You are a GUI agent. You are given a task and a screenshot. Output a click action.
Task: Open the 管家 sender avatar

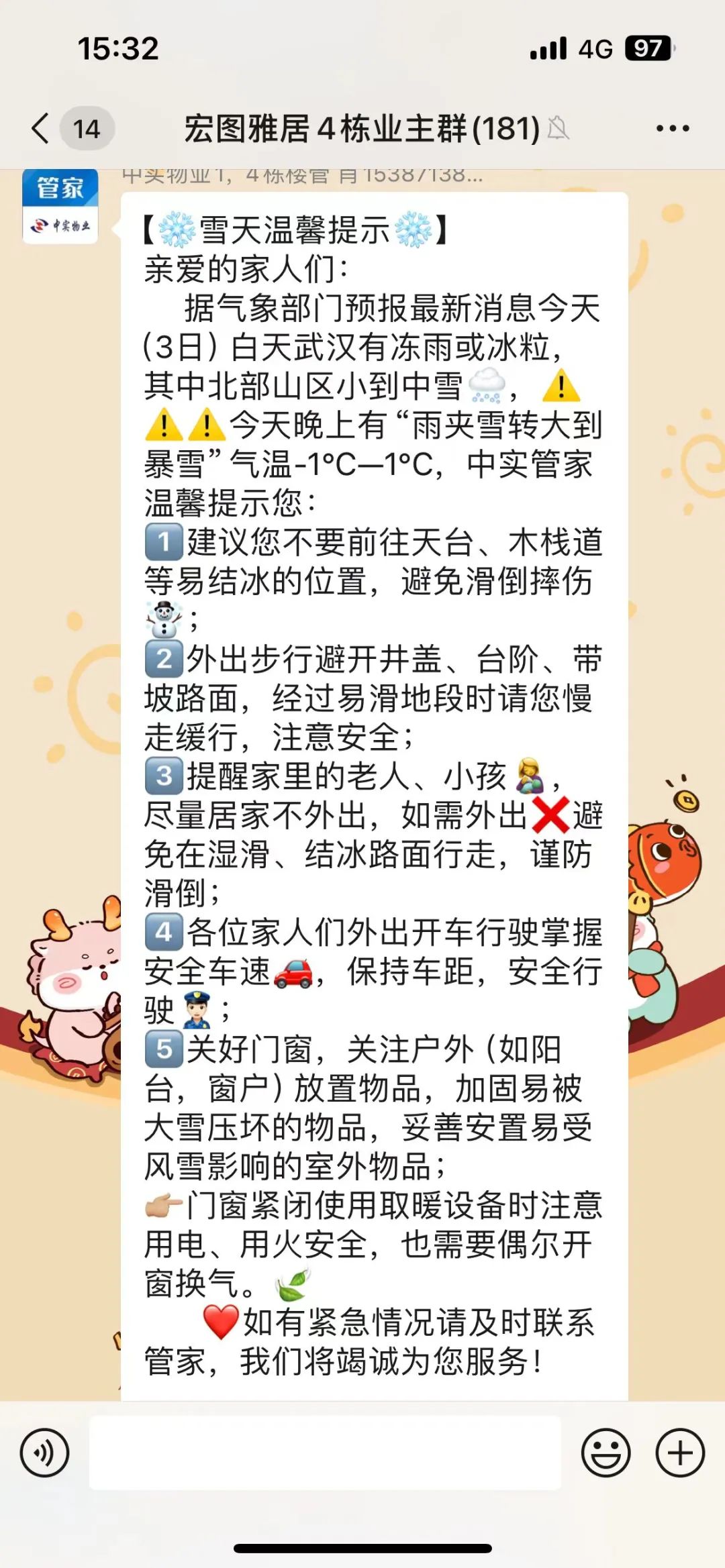[60, 206]
